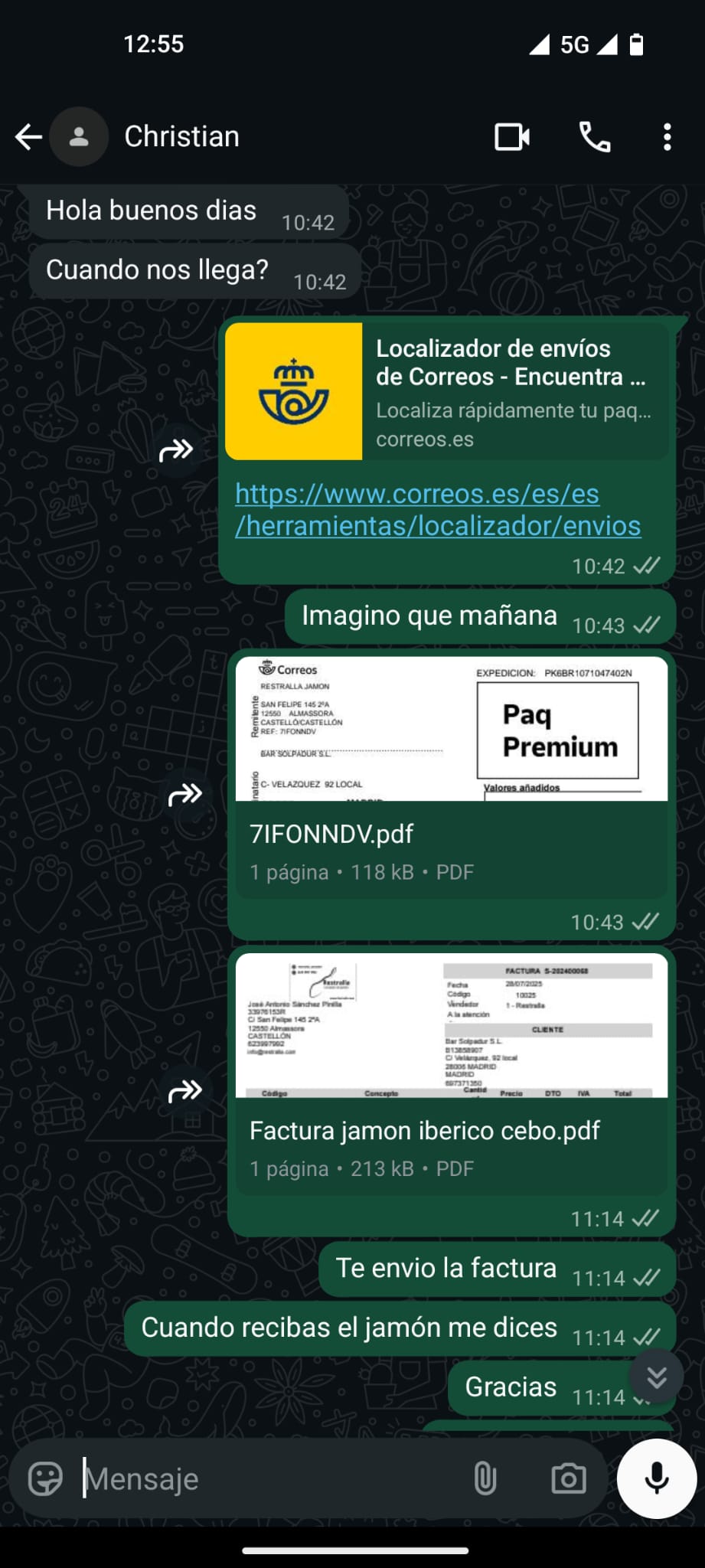
Task: Open the Correos localizador link preview card
Action: [x=446, y=391]
